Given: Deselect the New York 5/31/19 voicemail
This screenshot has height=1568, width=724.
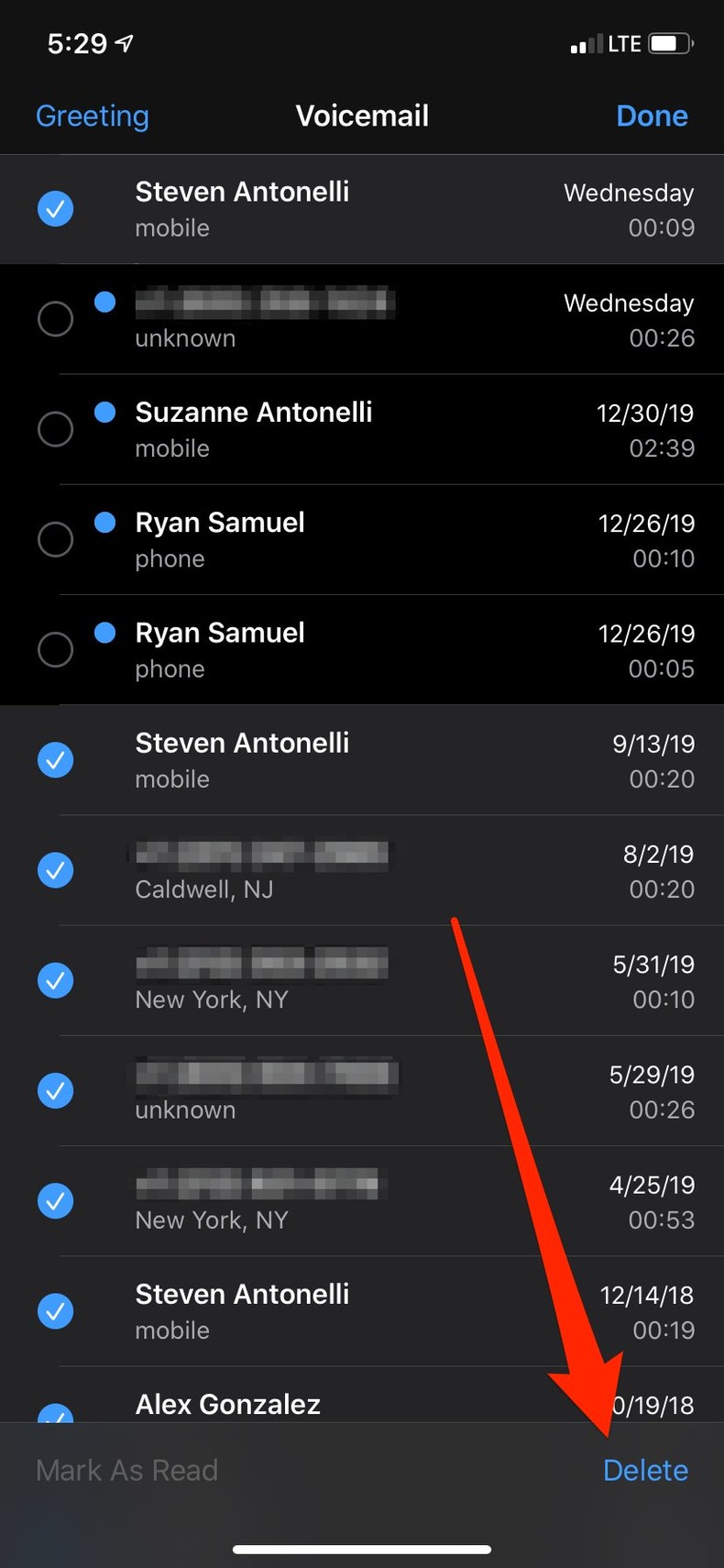Looking at the screenshot, I should point(56,980).
